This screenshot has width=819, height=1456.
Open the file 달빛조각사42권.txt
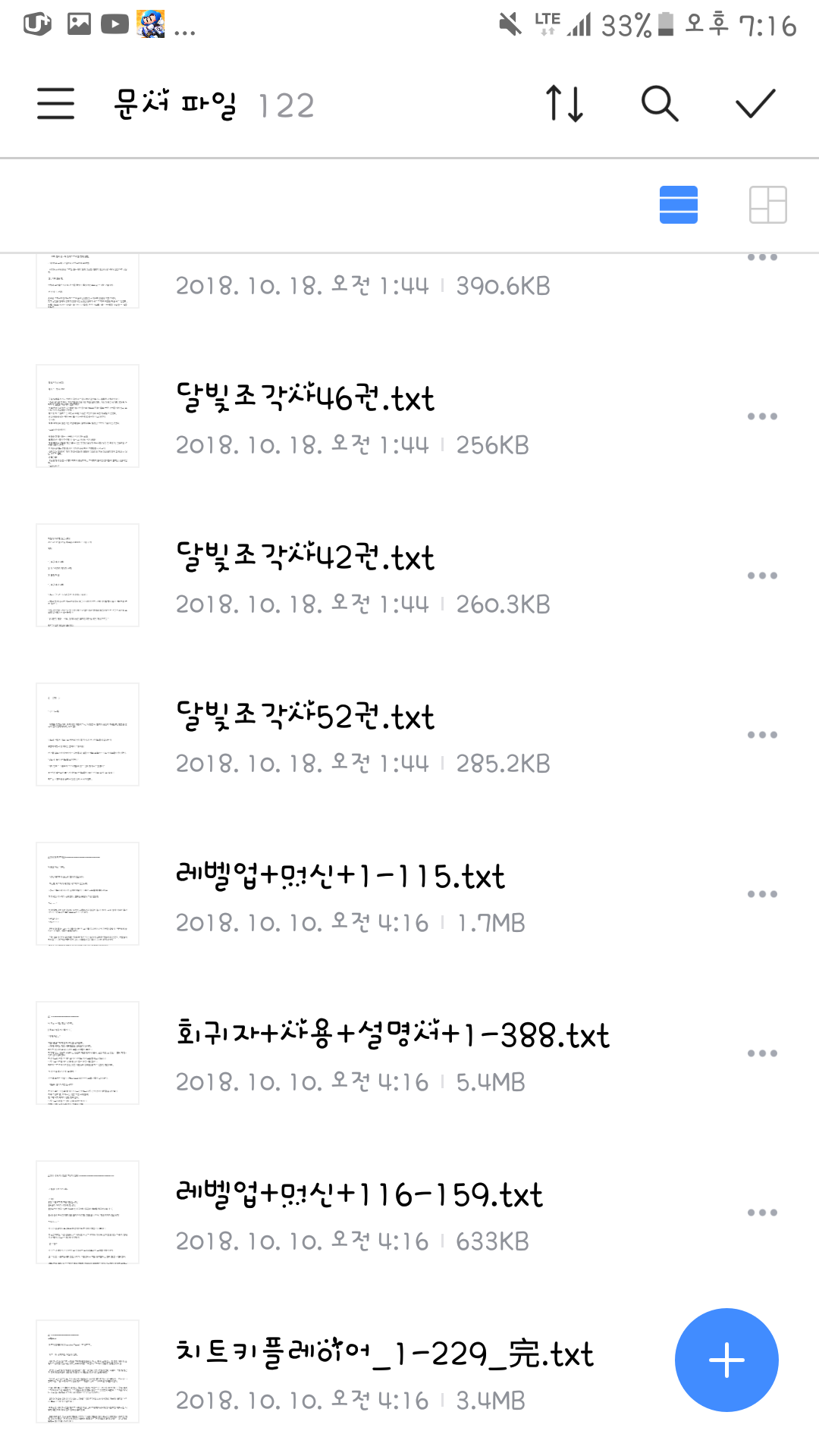point(305,559)
